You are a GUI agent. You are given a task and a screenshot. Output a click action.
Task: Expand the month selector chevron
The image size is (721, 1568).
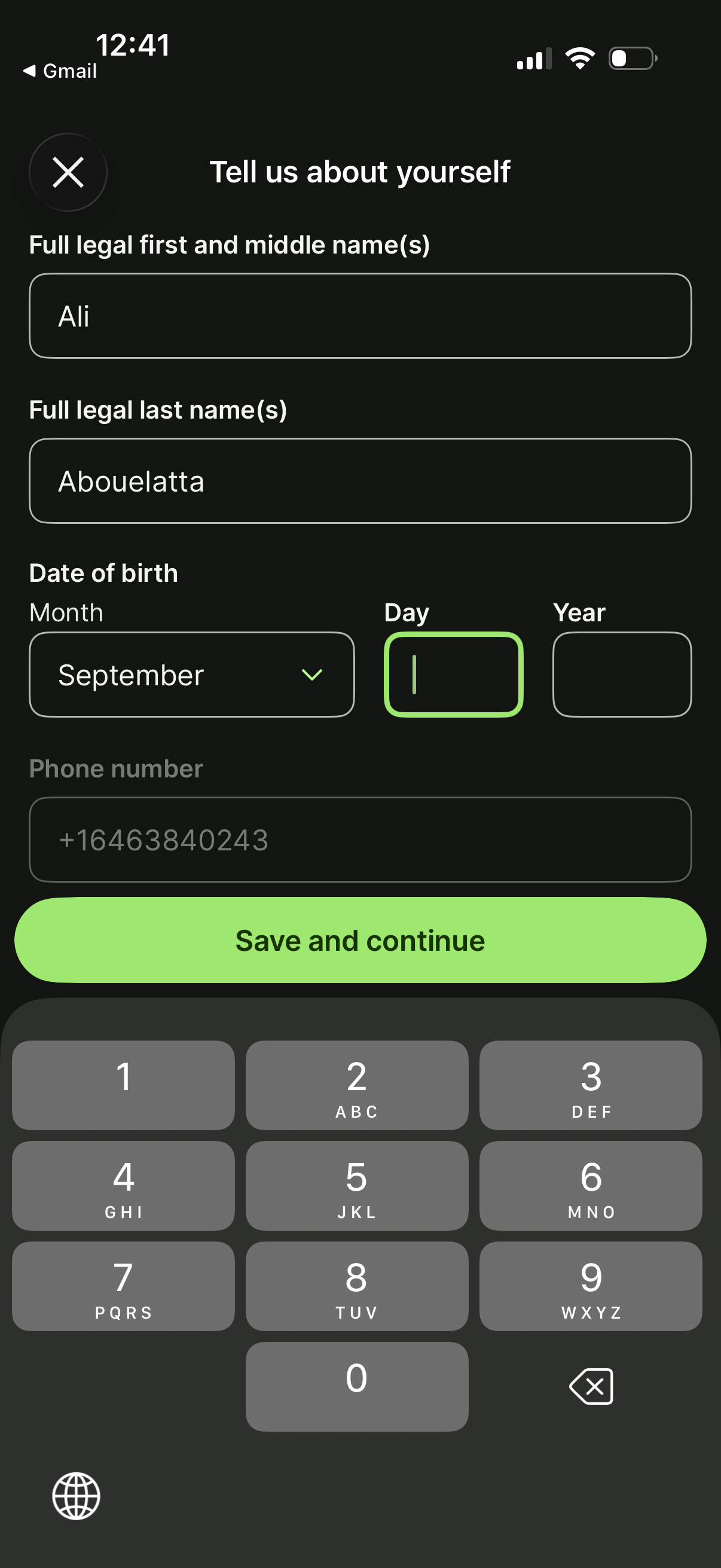click(x=311, y=674)
